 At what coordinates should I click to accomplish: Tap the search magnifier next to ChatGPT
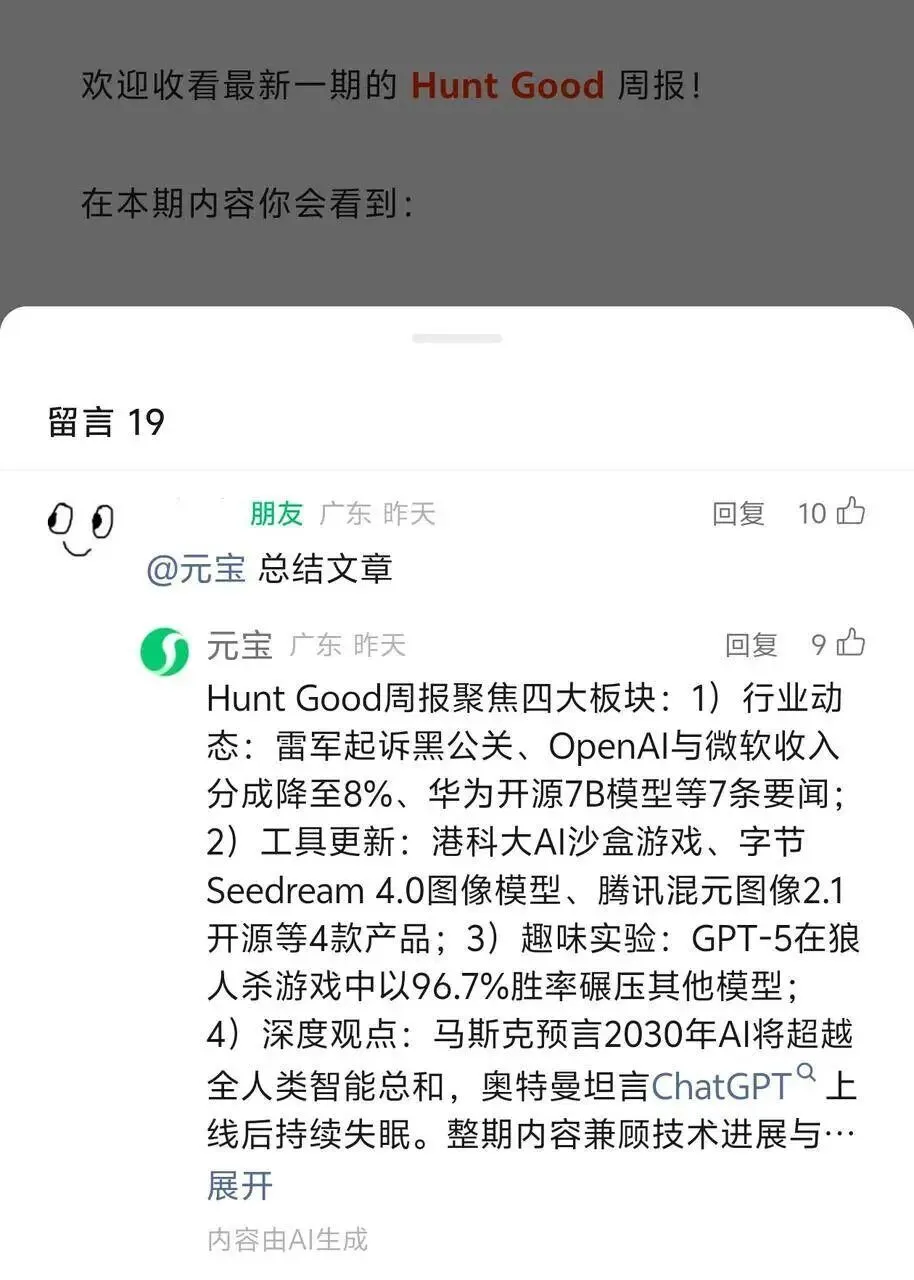(805, 1075)
